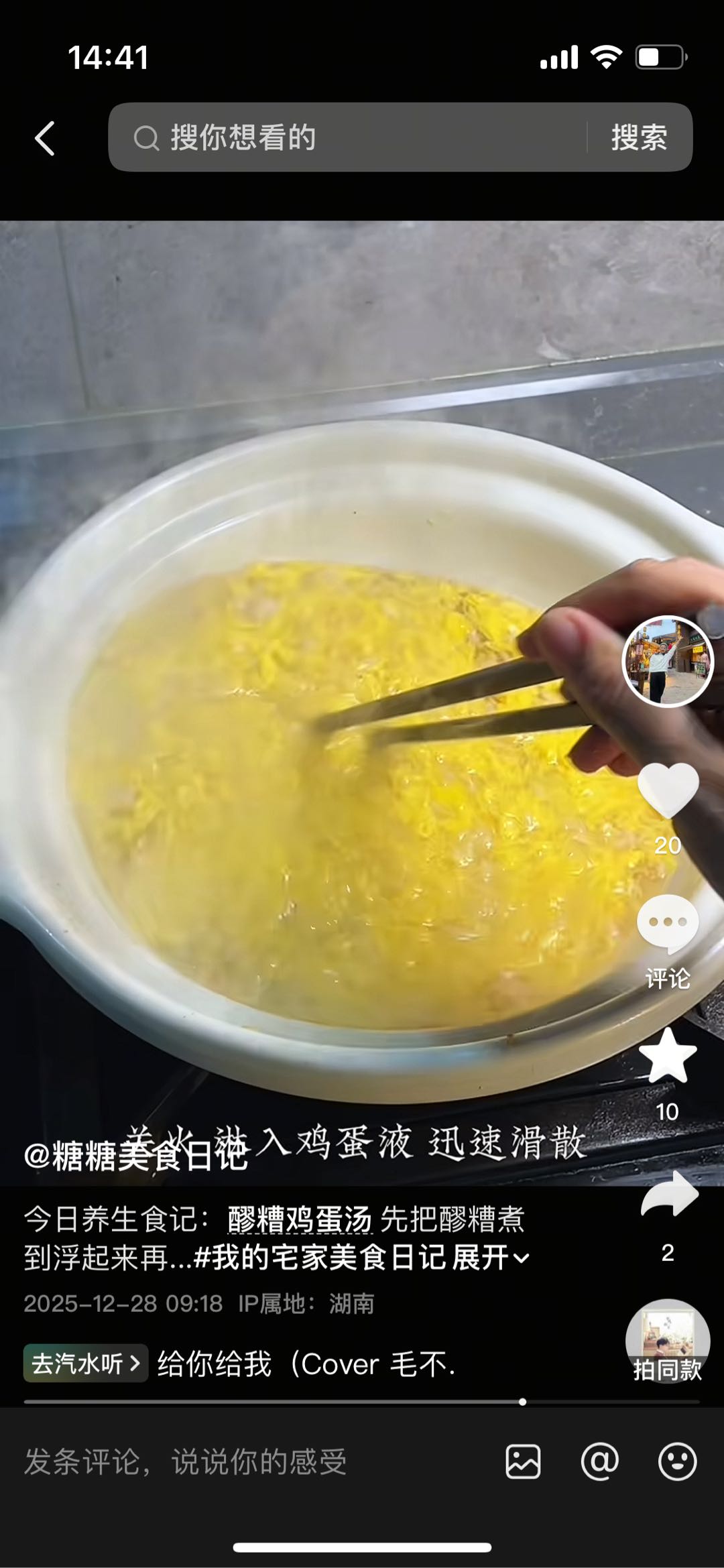Tap the 发条评论 comment input
724x1568 pixels.
201,1462
